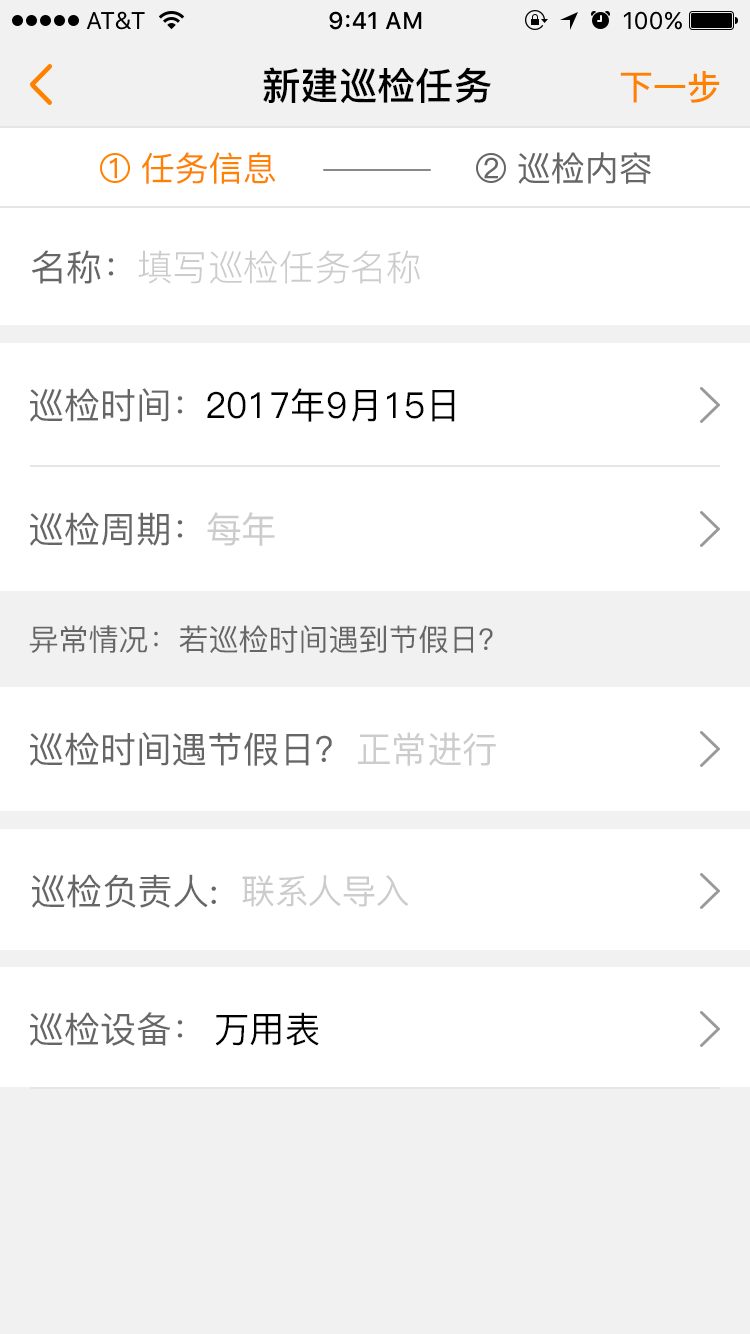The height and width of the screenshot is (1334, 750).
Task: Switch to the 巡检内容 step
Action: point(564,169)
